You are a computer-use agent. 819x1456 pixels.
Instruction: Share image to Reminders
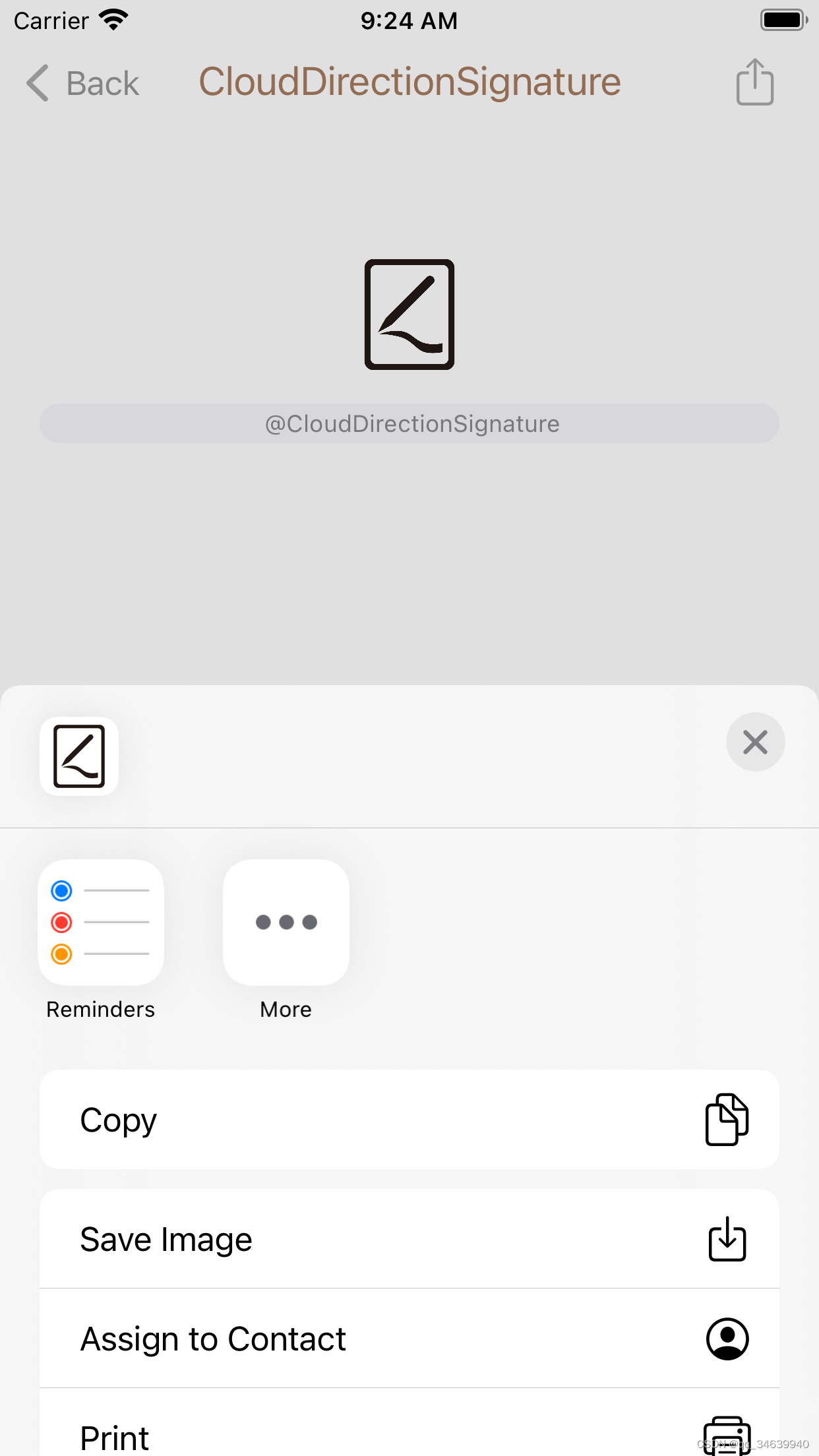(101, 923)
